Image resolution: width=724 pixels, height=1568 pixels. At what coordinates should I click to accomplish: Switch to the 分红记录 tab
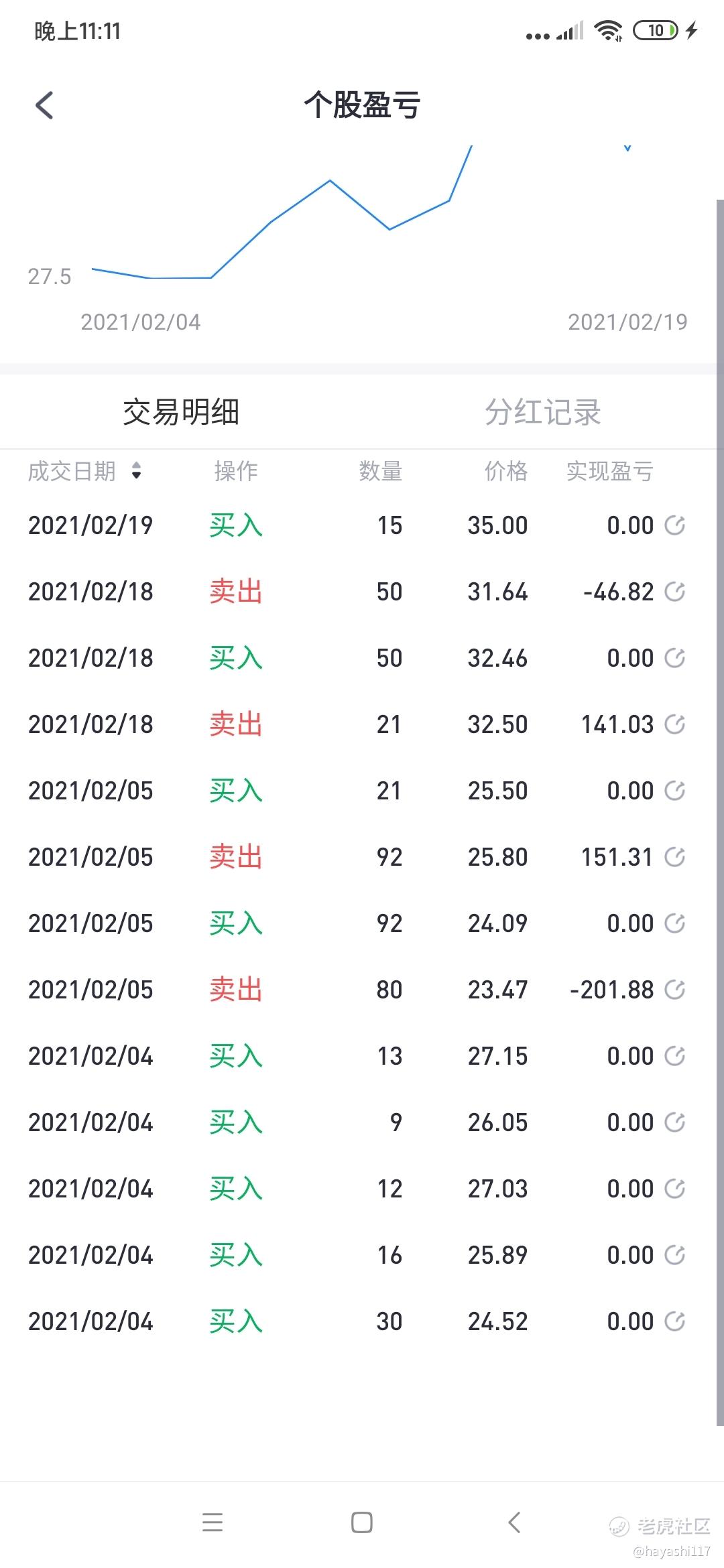tap(542, 411)
